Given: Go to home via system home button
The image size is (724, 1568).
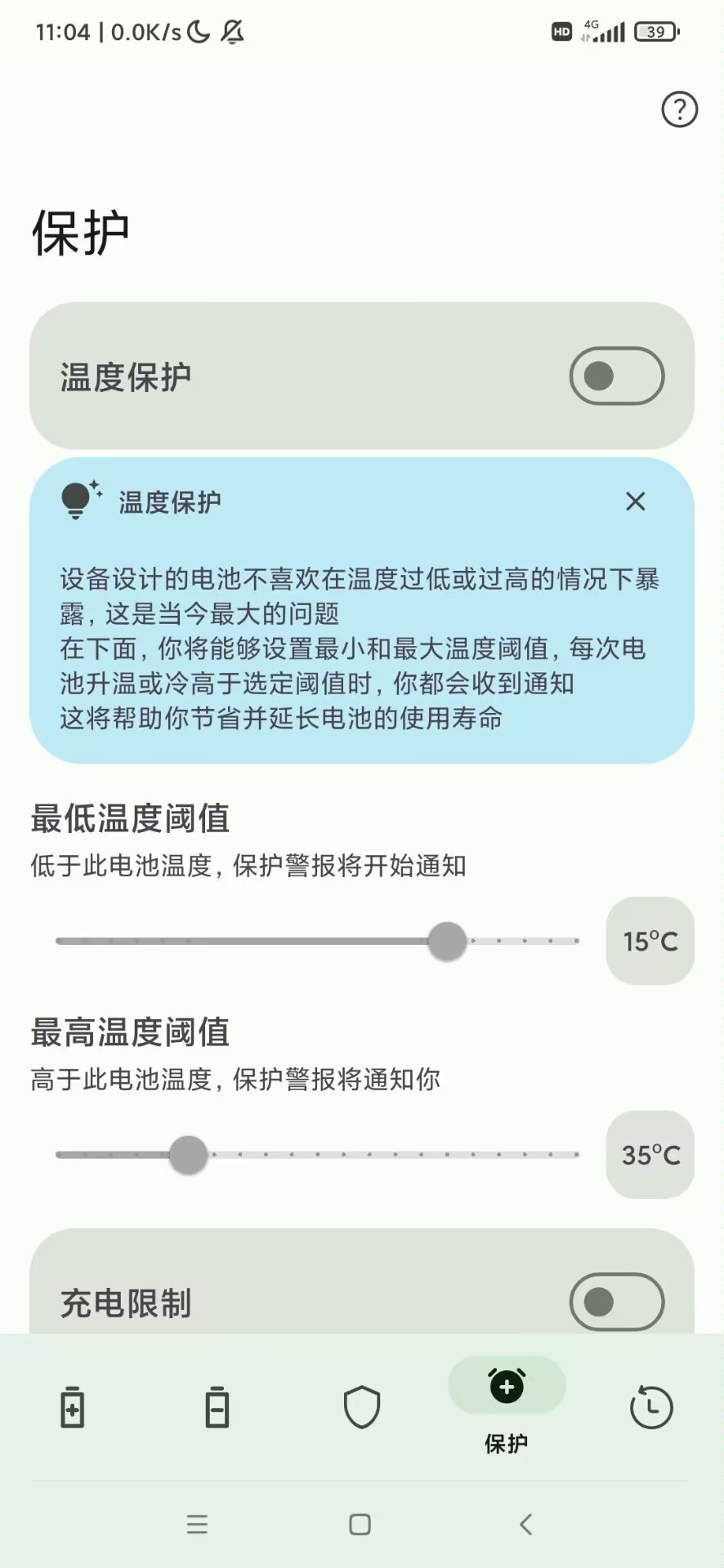Looking at the screenshot, I should (x=360, y=1524).
